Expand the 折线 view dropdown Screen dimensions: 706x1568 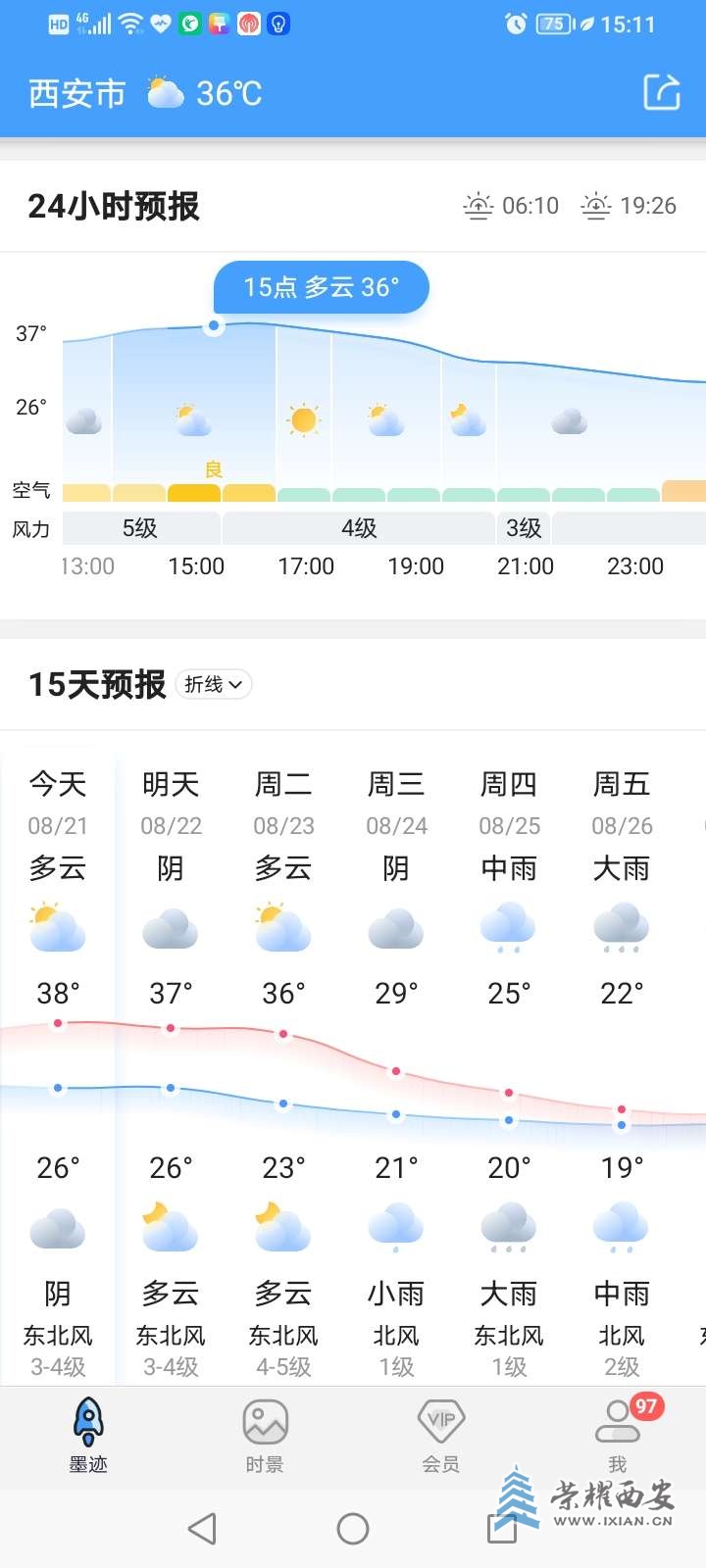[x=214, y=684]
